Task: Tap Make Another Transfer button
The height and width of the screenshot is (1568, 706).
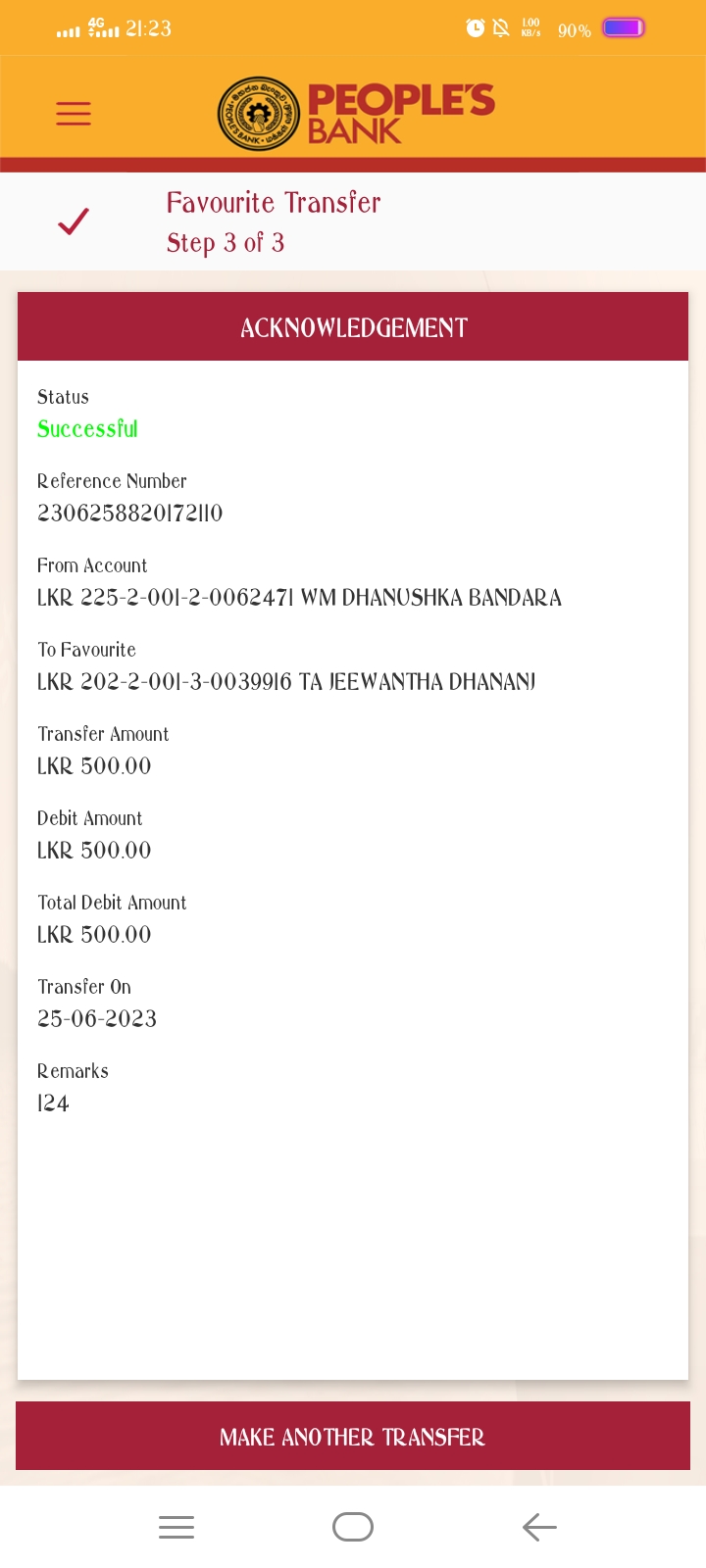Action: [x=353, y=1437]
